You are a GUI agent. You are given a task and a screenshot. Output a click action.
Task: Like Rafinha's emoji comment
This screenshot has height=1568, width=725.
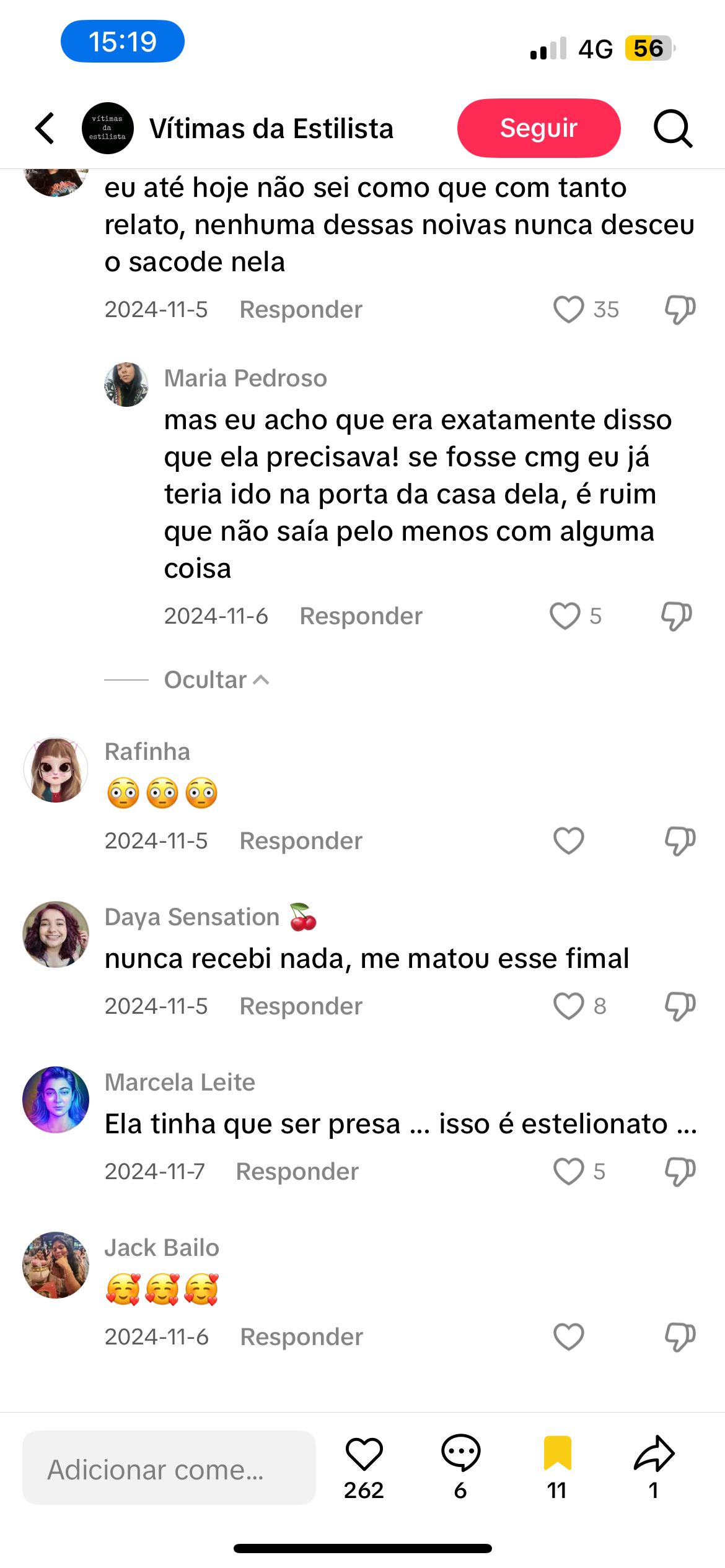(x=568, y=841)
